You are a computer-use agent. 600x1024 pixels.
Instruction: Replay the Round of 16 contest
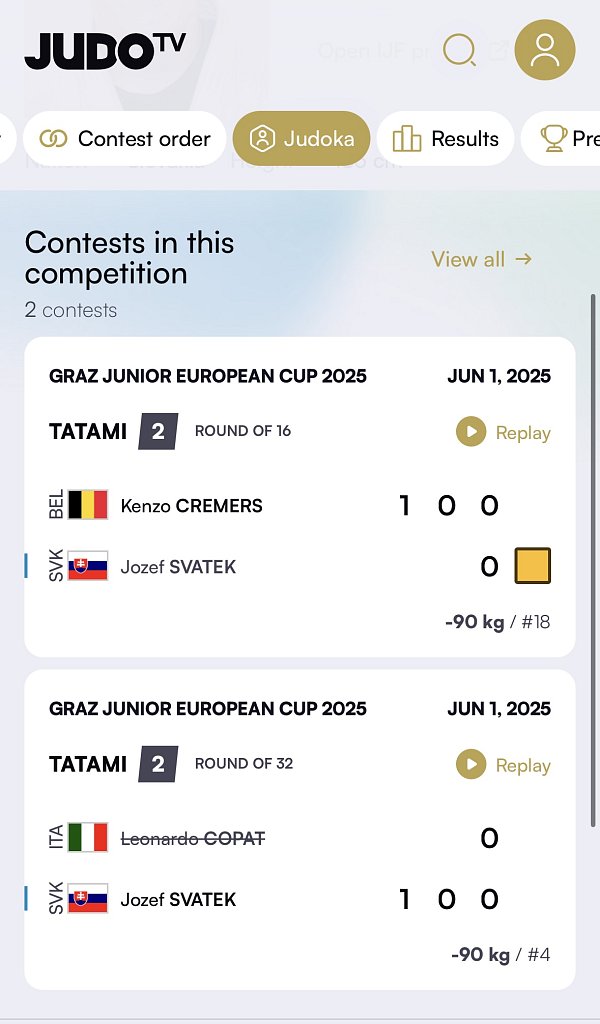[x=503, y=432]
